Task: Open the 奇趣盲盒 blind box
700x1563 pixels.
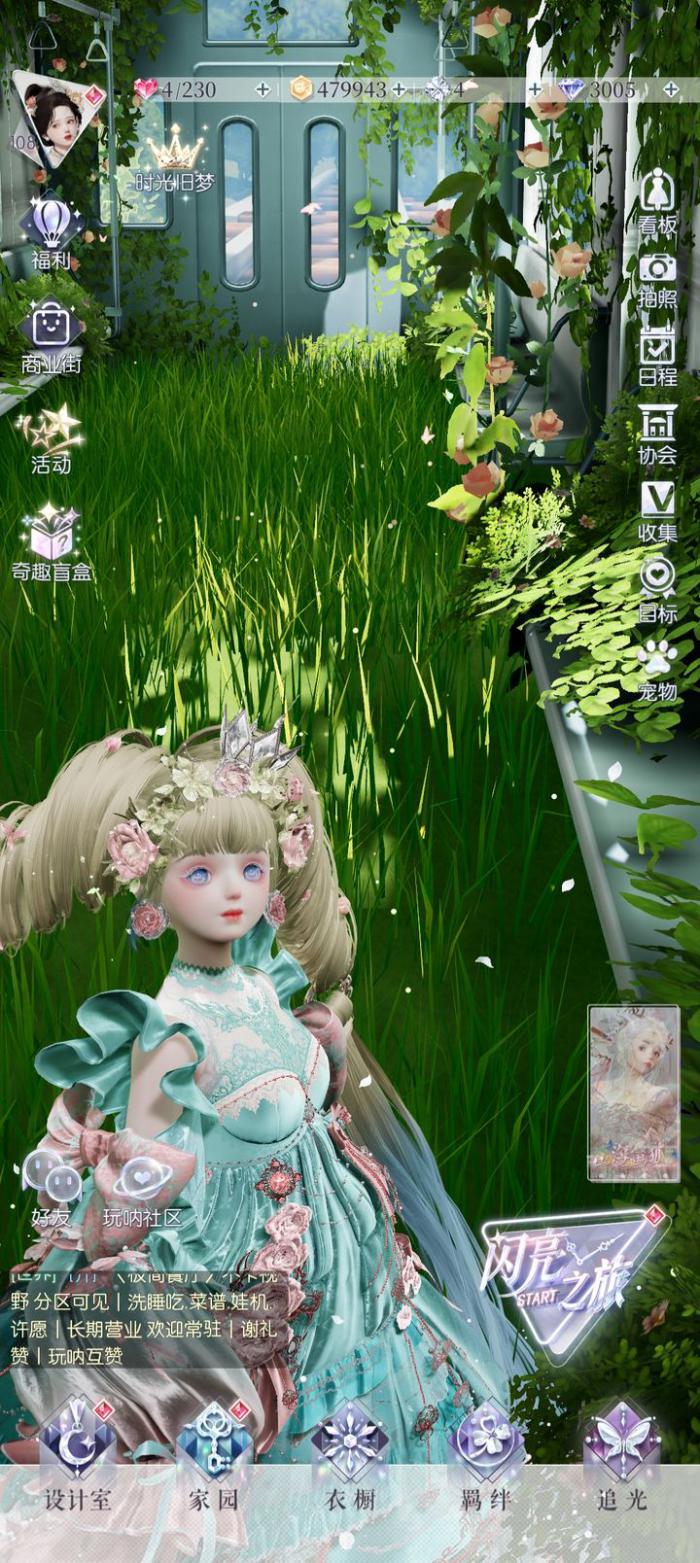Action: 52,542
